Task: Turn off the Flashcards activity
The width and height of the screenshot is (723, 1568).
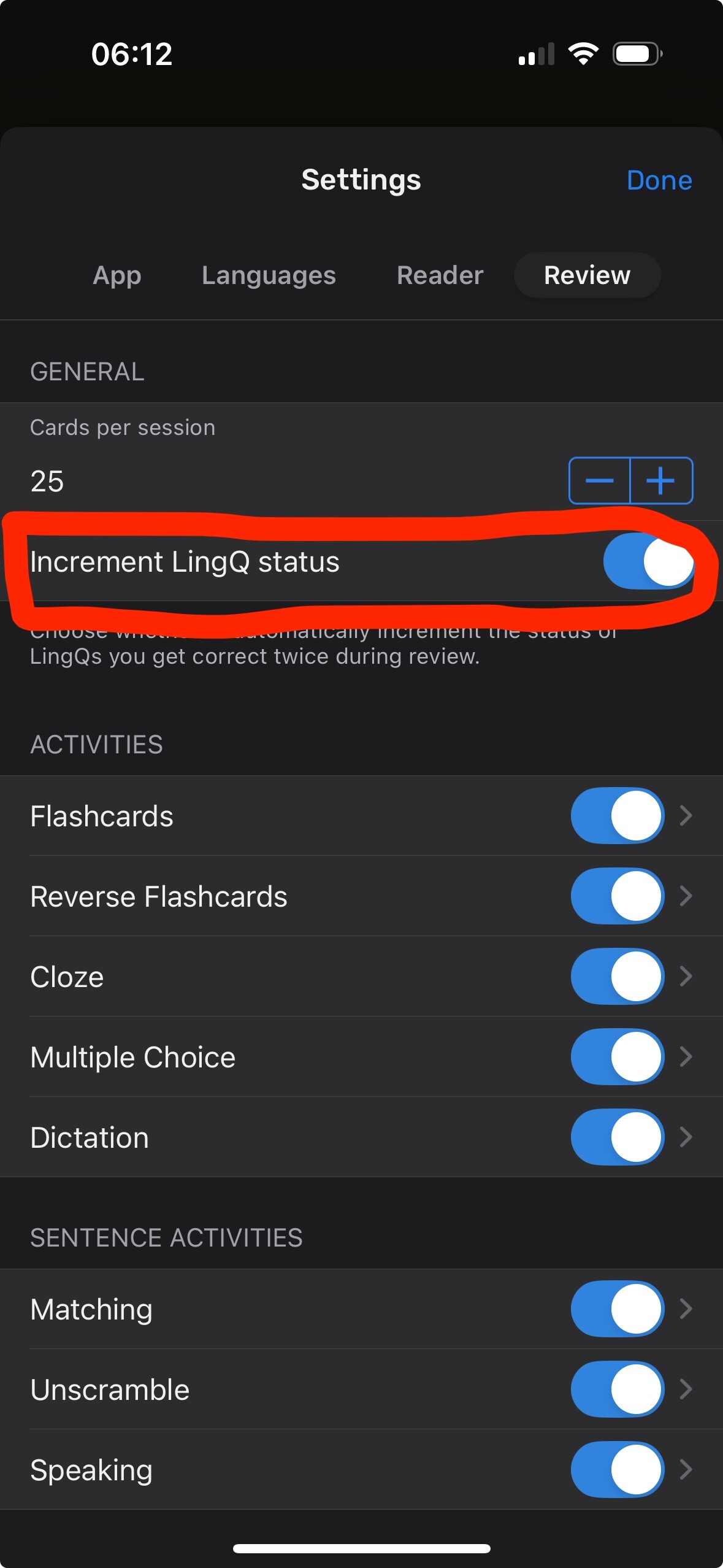Action: [618, 815]
